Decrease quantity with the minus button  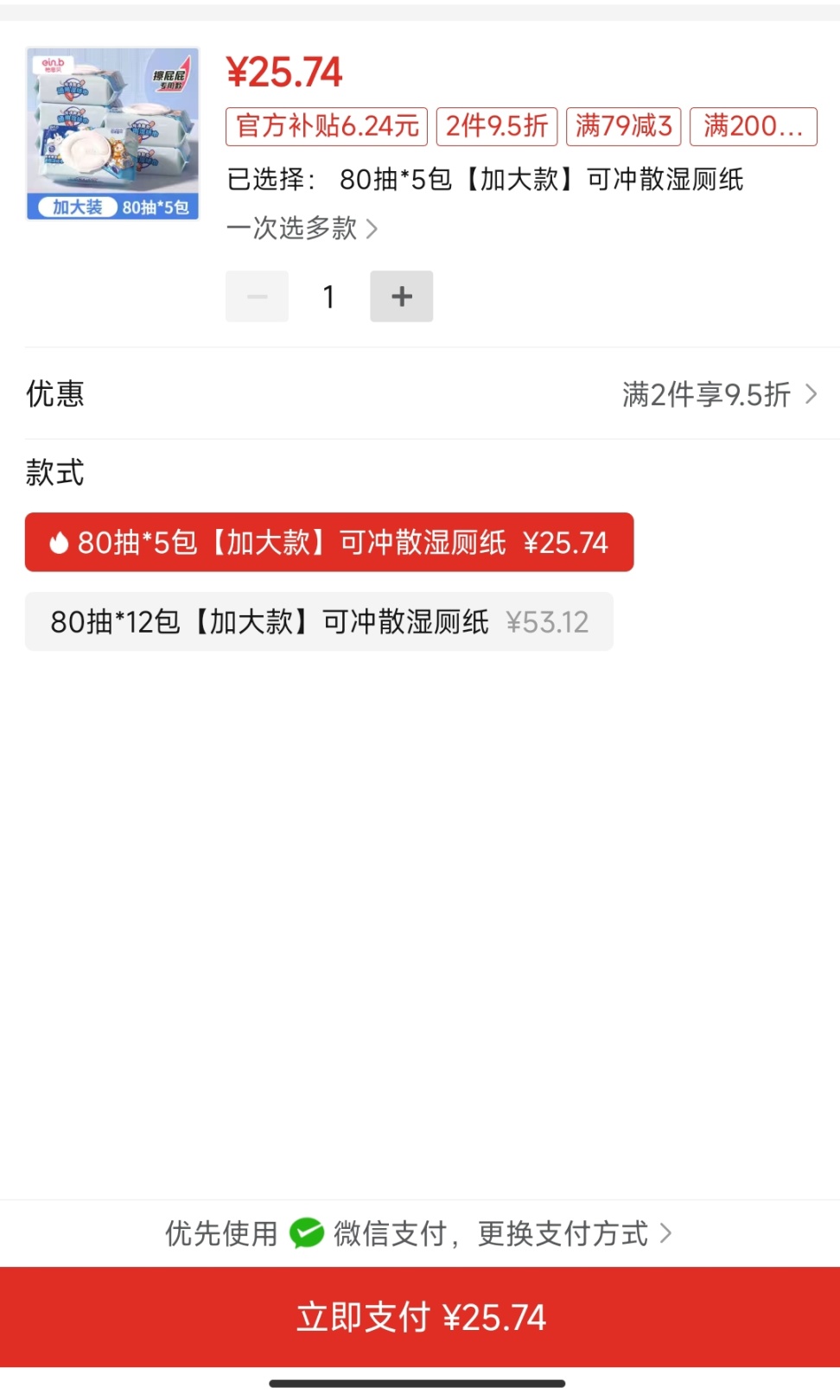click(x=257, y=296)
